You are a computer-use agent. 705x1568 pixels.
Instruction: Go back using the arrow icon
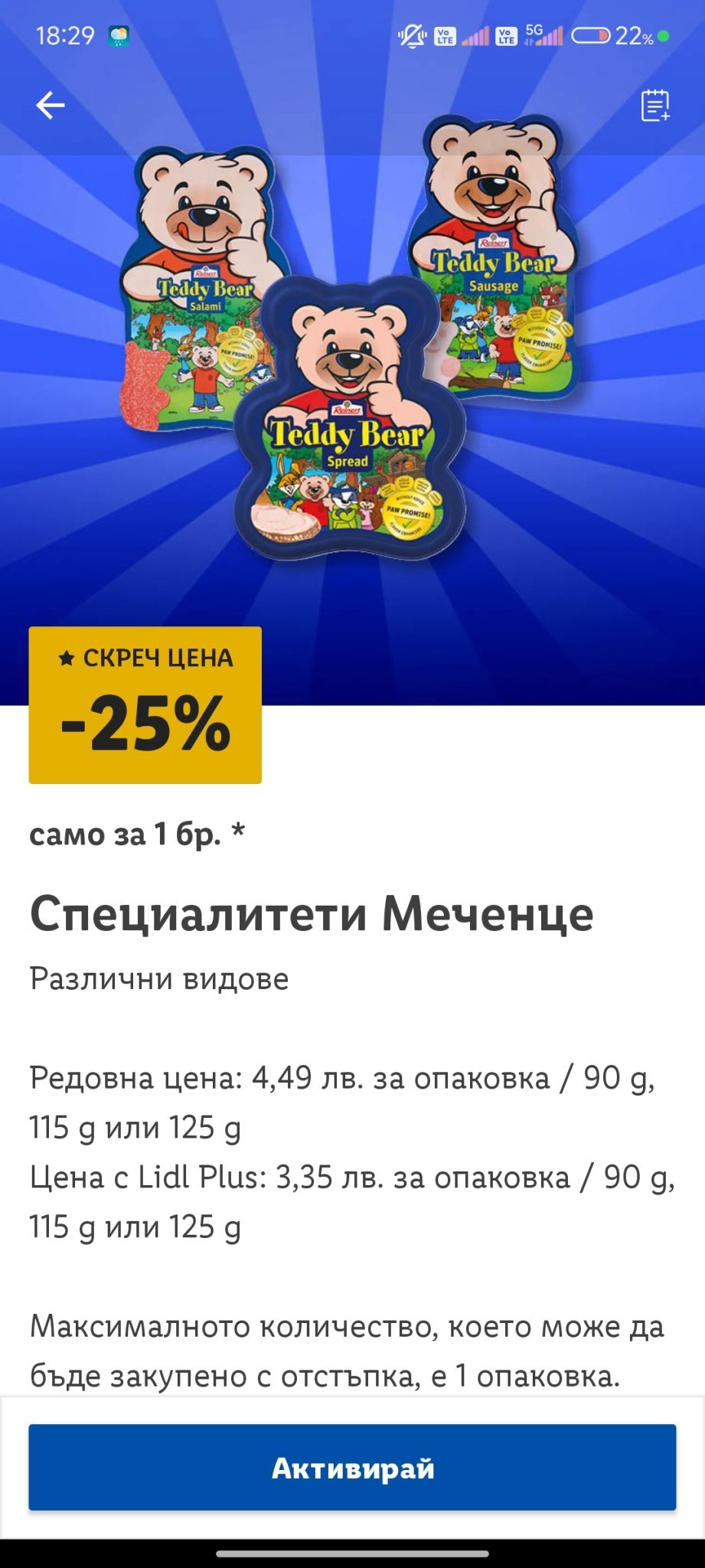click(51, 105)
